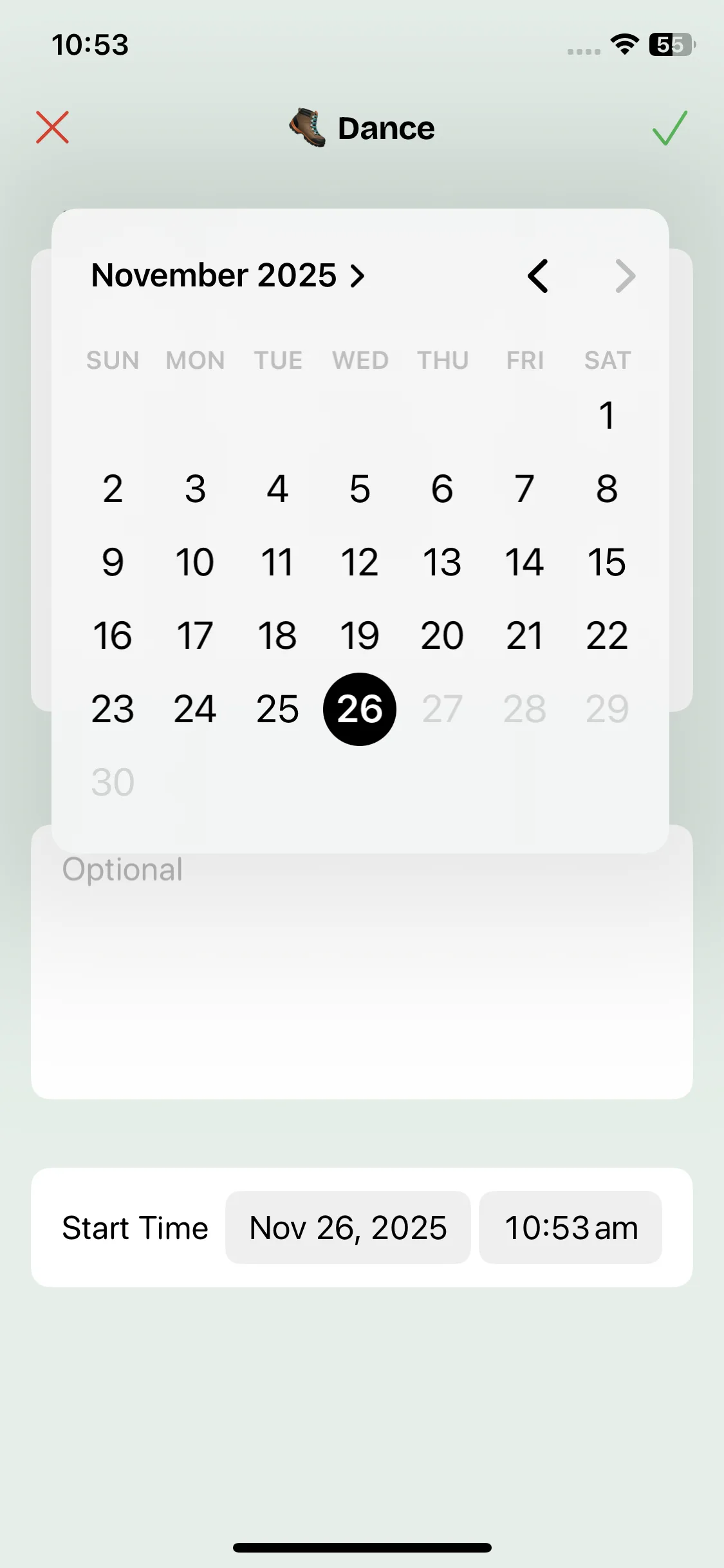Expand the November 2025 month picker
This screenshot has height=1568, width=724.
(228, 275)
